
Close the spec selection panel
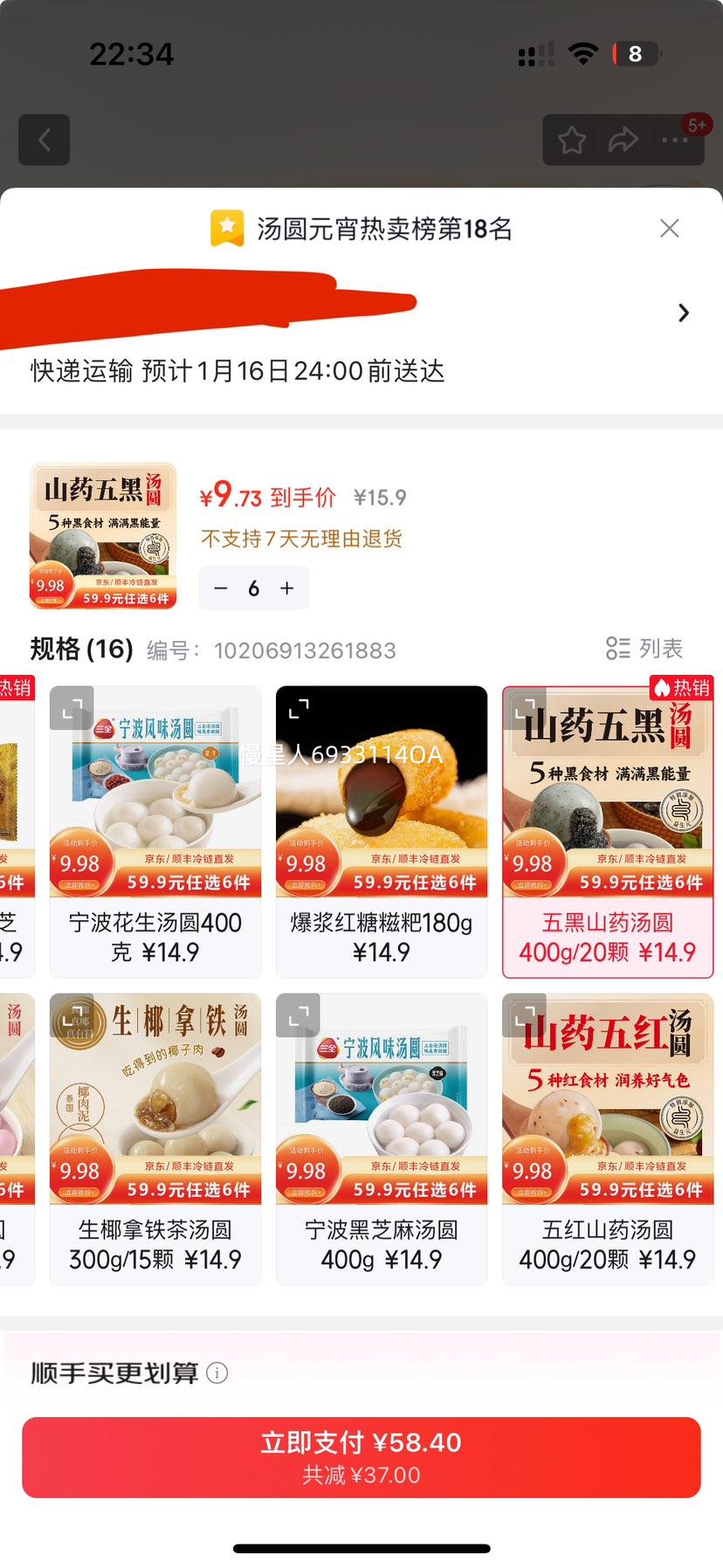[x=670, y=228]
